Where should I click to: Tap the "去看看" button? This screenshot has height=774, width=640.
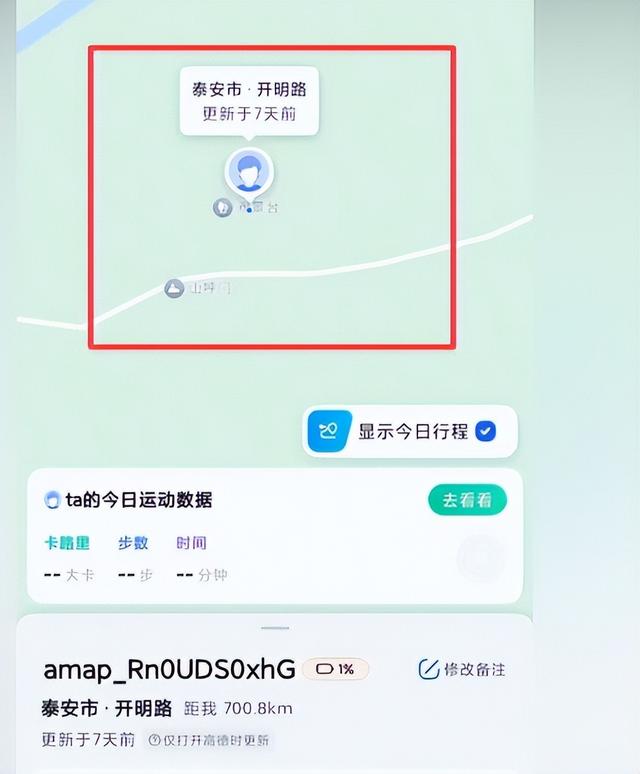pos(467,500)
